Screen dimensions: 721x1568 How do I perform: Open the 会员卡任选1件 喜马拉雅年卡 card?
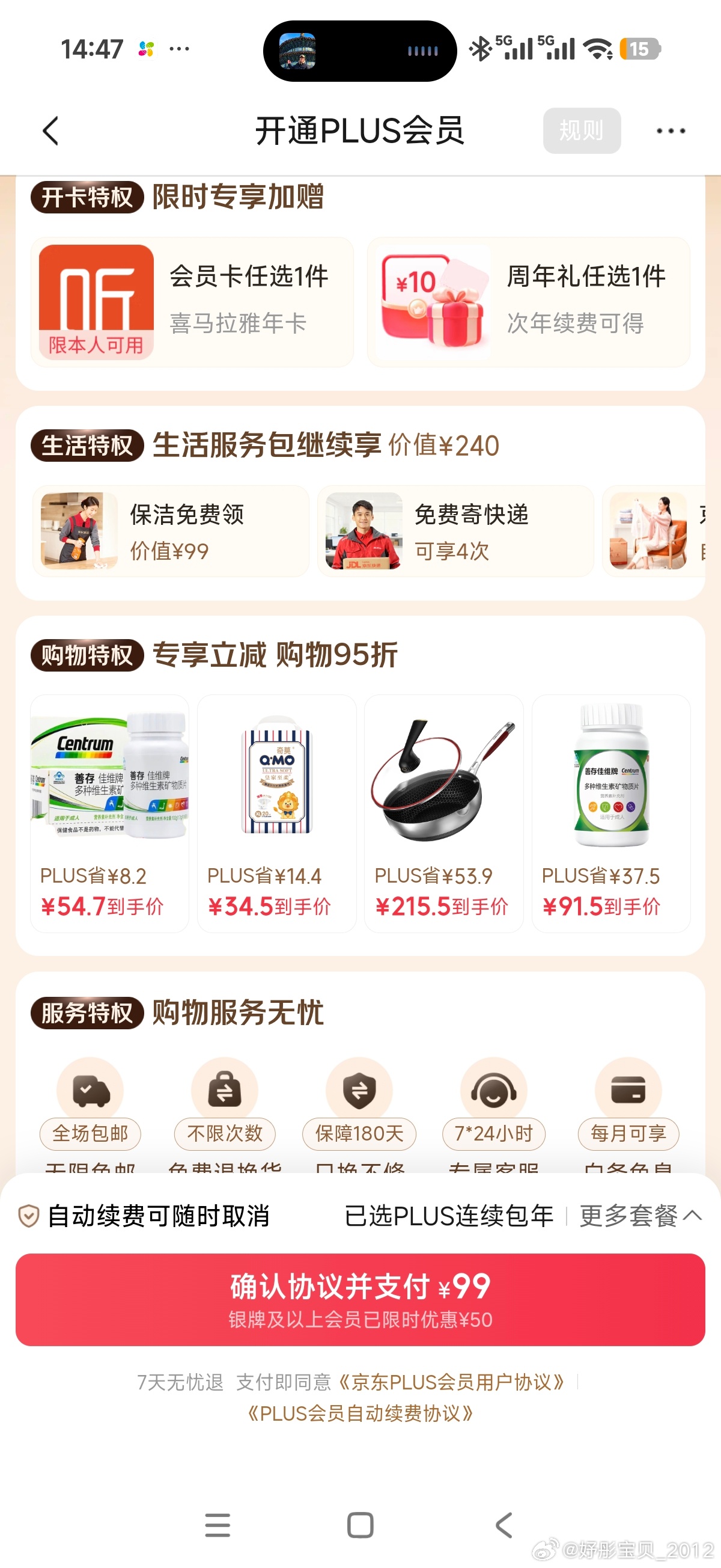pyautogui.click(x=192, y=302)
